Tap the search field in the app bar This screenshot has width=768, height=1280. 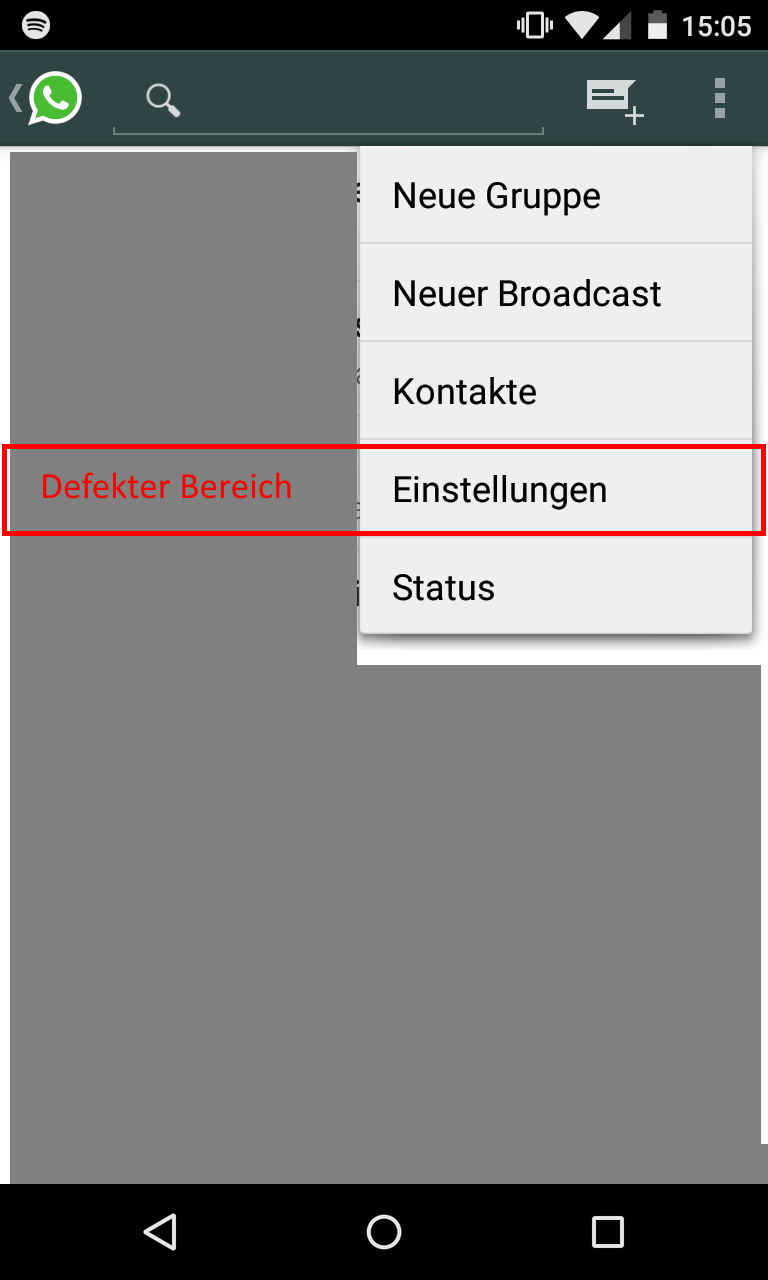(x=328, y=100)
